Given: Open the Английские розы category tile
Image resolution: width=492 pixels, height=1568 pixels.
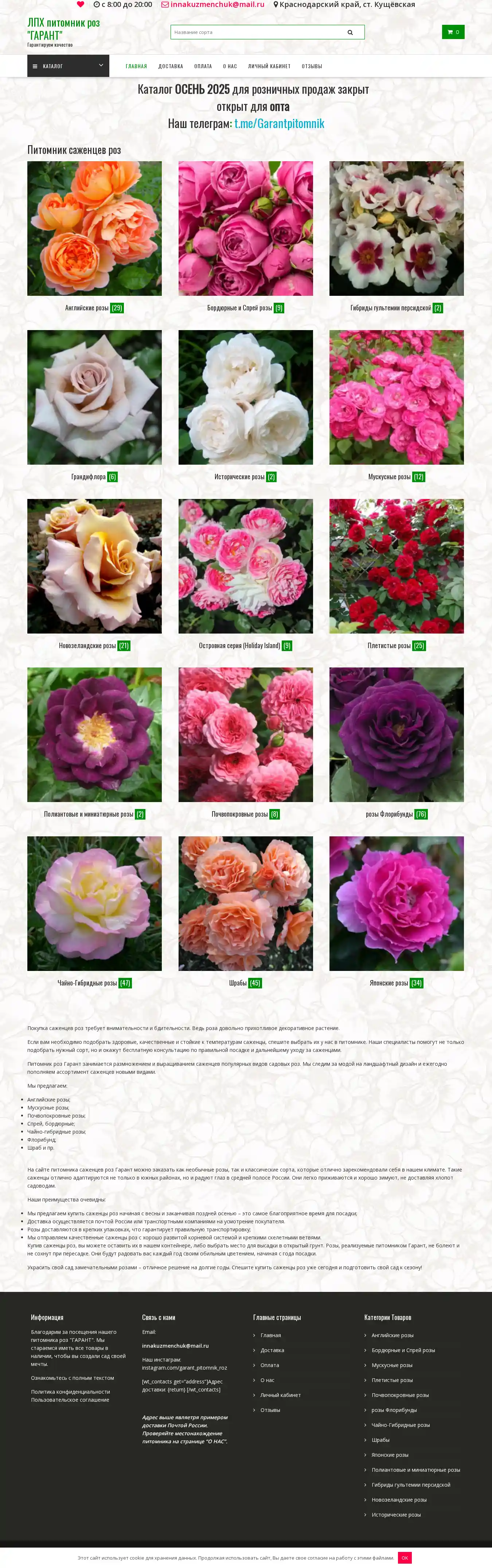Looking at the screenshot, I should tap(94, 229).
